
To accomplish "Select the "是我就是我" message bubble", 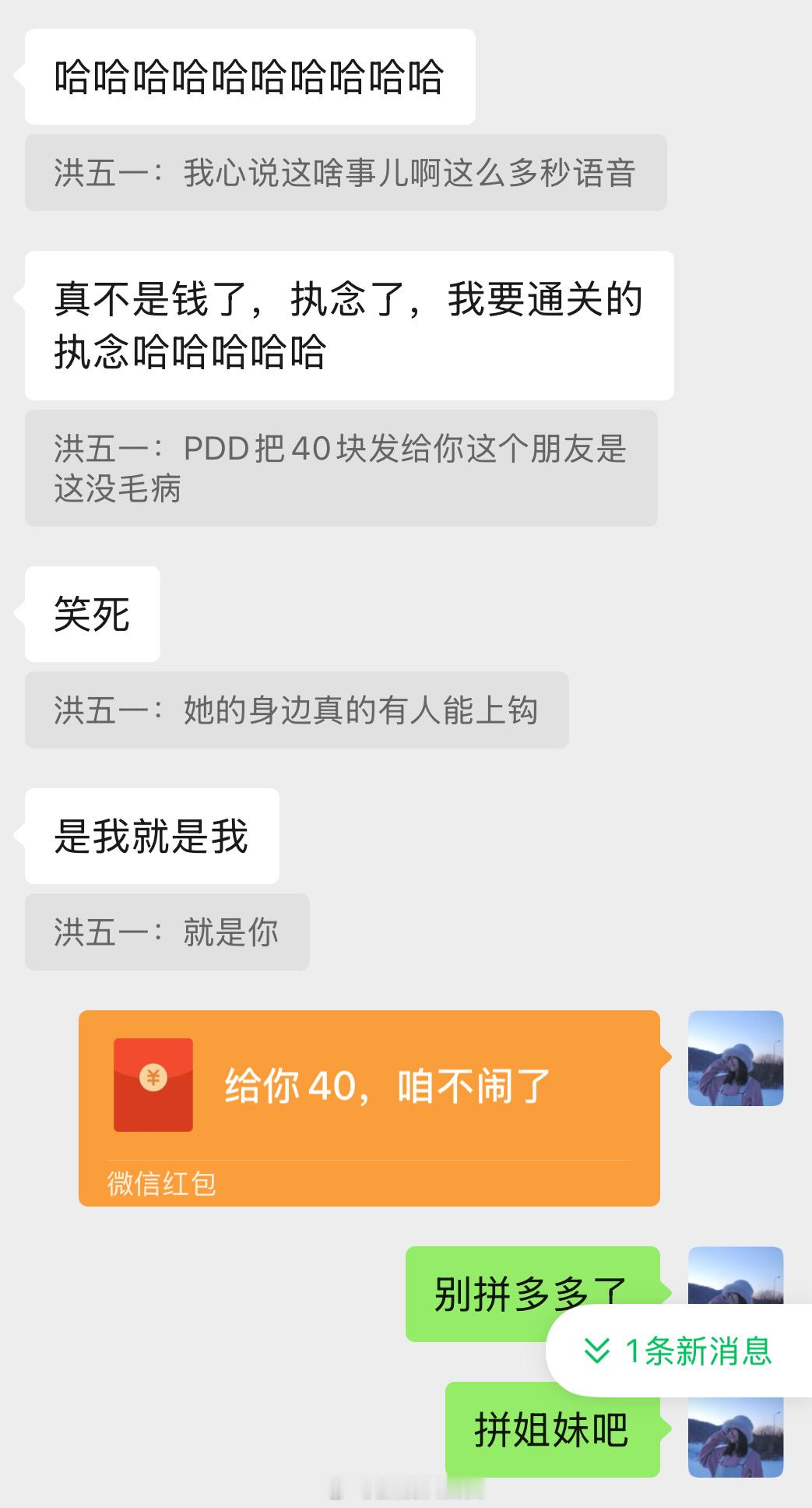I will 152,834.
